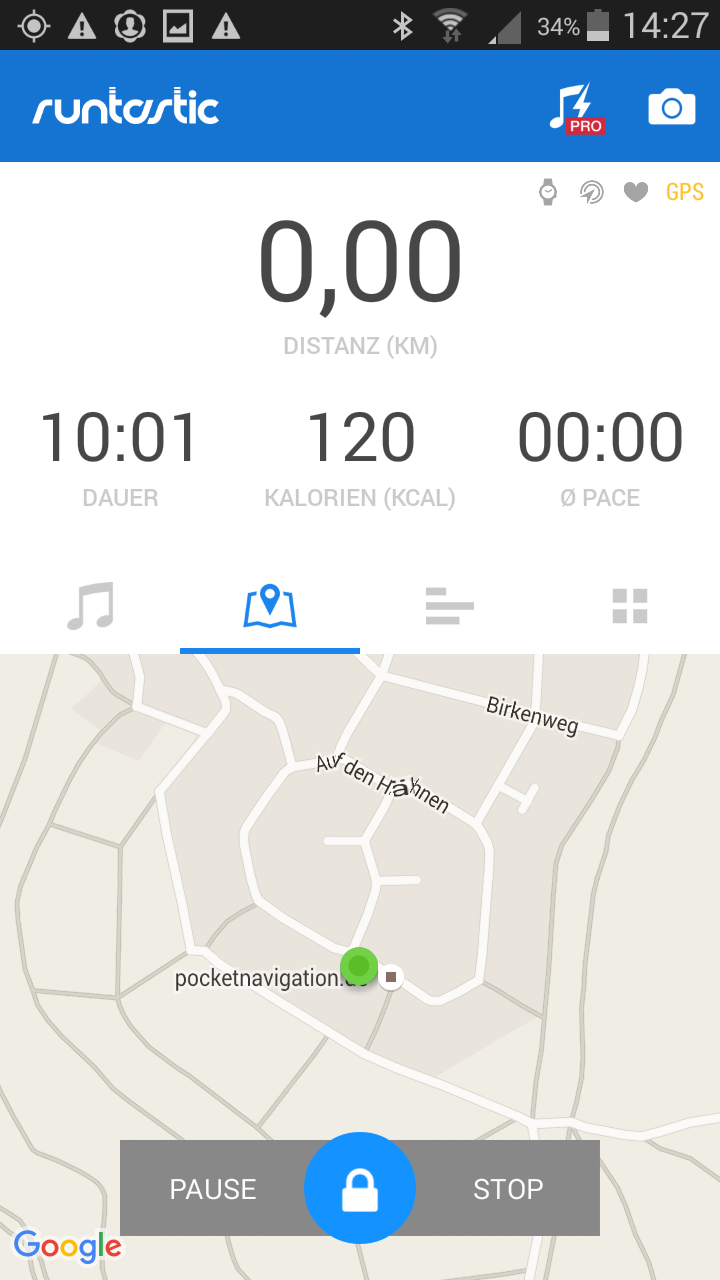Tap the smartwatch connection icon
Screen dimensions: 720x1280
point(548,192)
